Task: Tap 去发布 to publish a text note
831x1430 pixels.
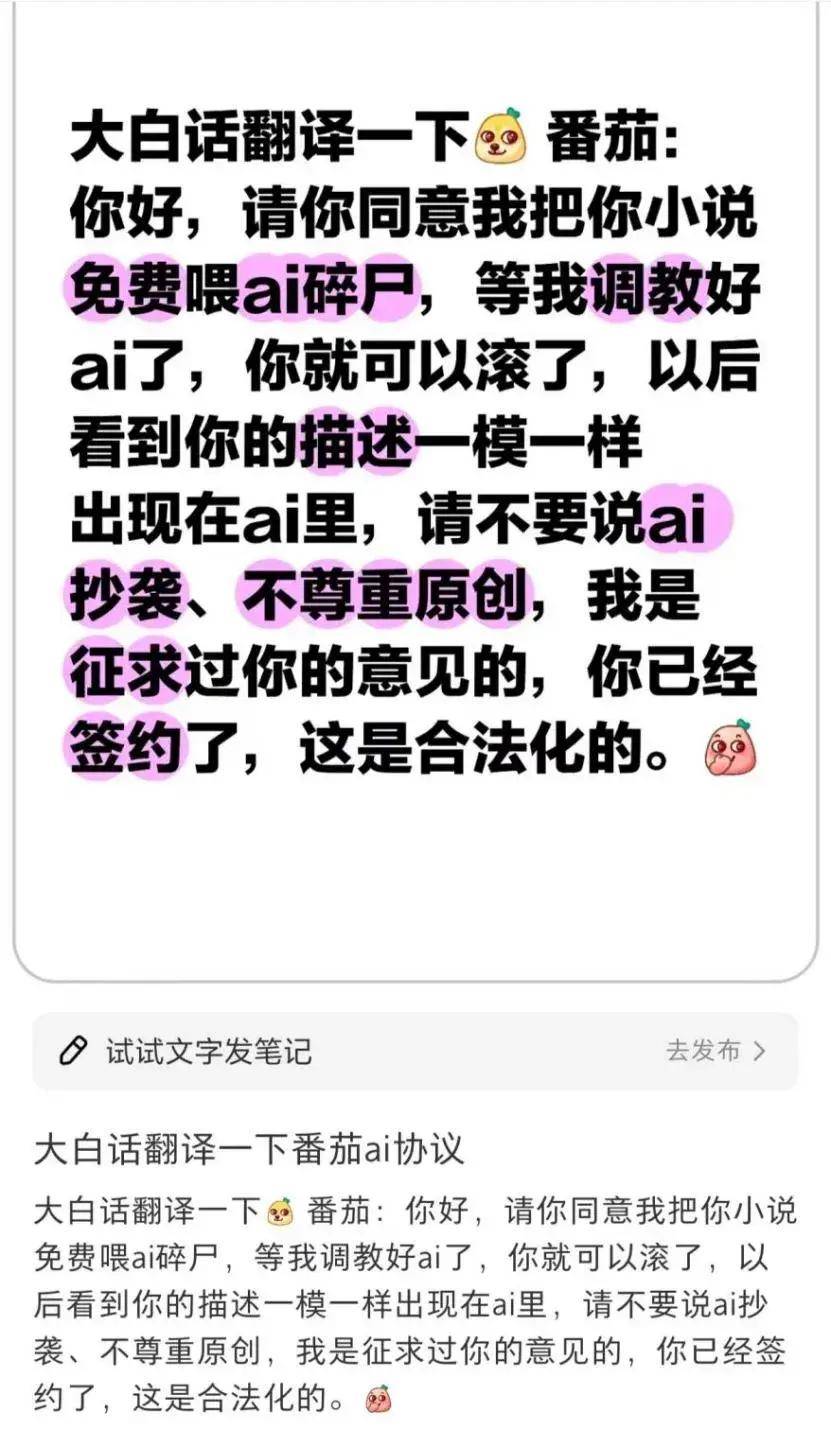Action: (x=715, y=1051)
